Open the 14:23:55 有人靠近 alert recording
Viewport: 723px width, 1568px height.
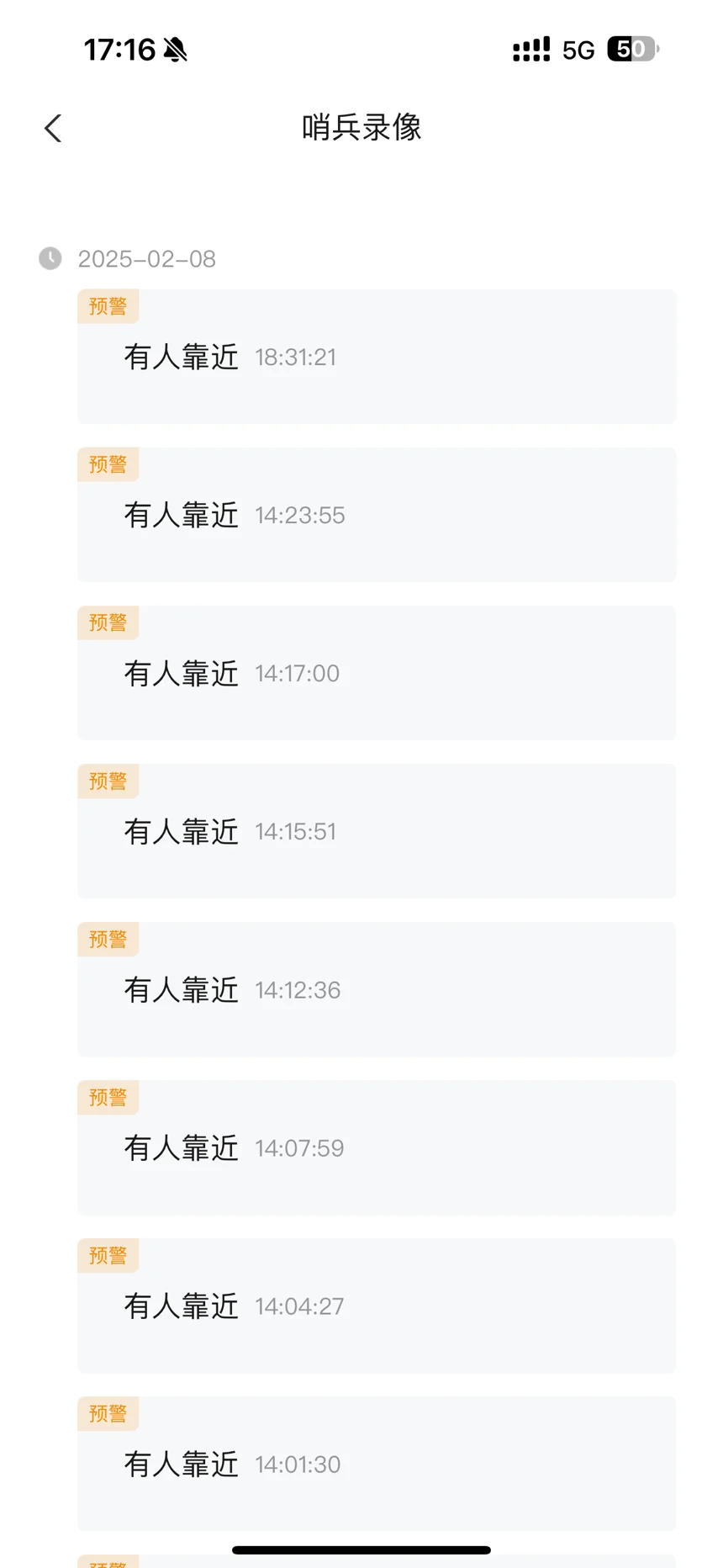pyautogui.click(x=377, y=515)
